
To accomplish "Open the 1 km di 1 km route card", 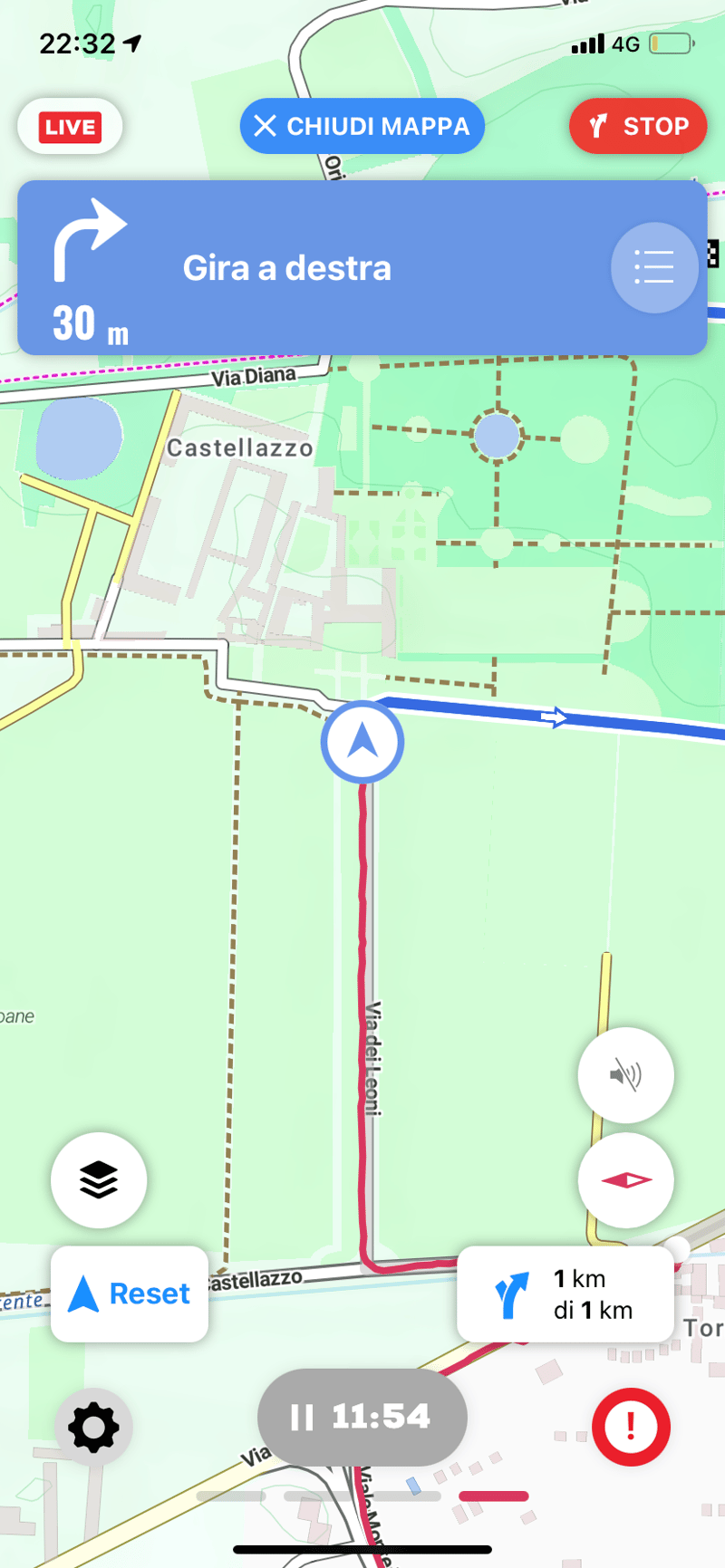I will (x=565, y=1294).
